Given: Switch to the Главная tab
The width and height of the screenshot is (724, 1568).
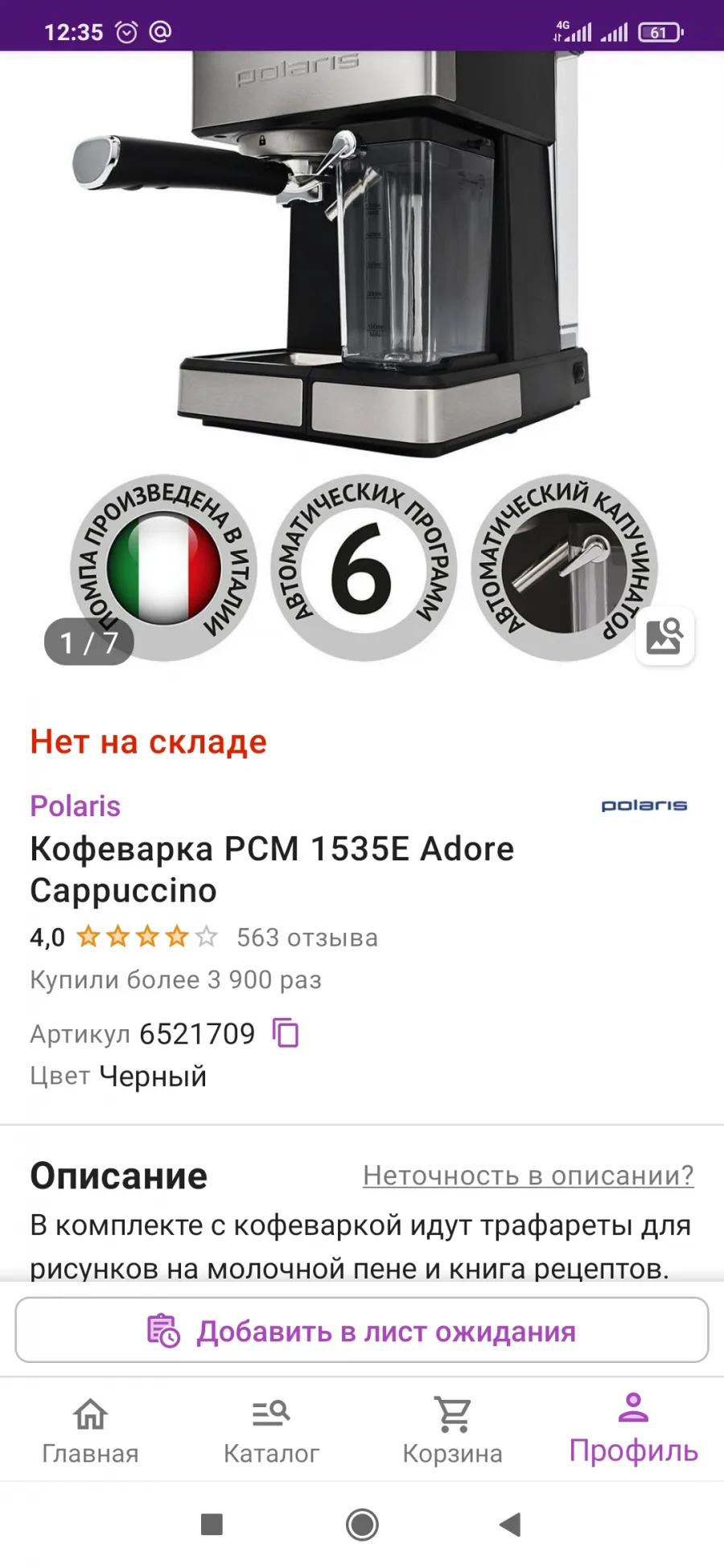Looking at the screenshot, I should (90, 1430).
